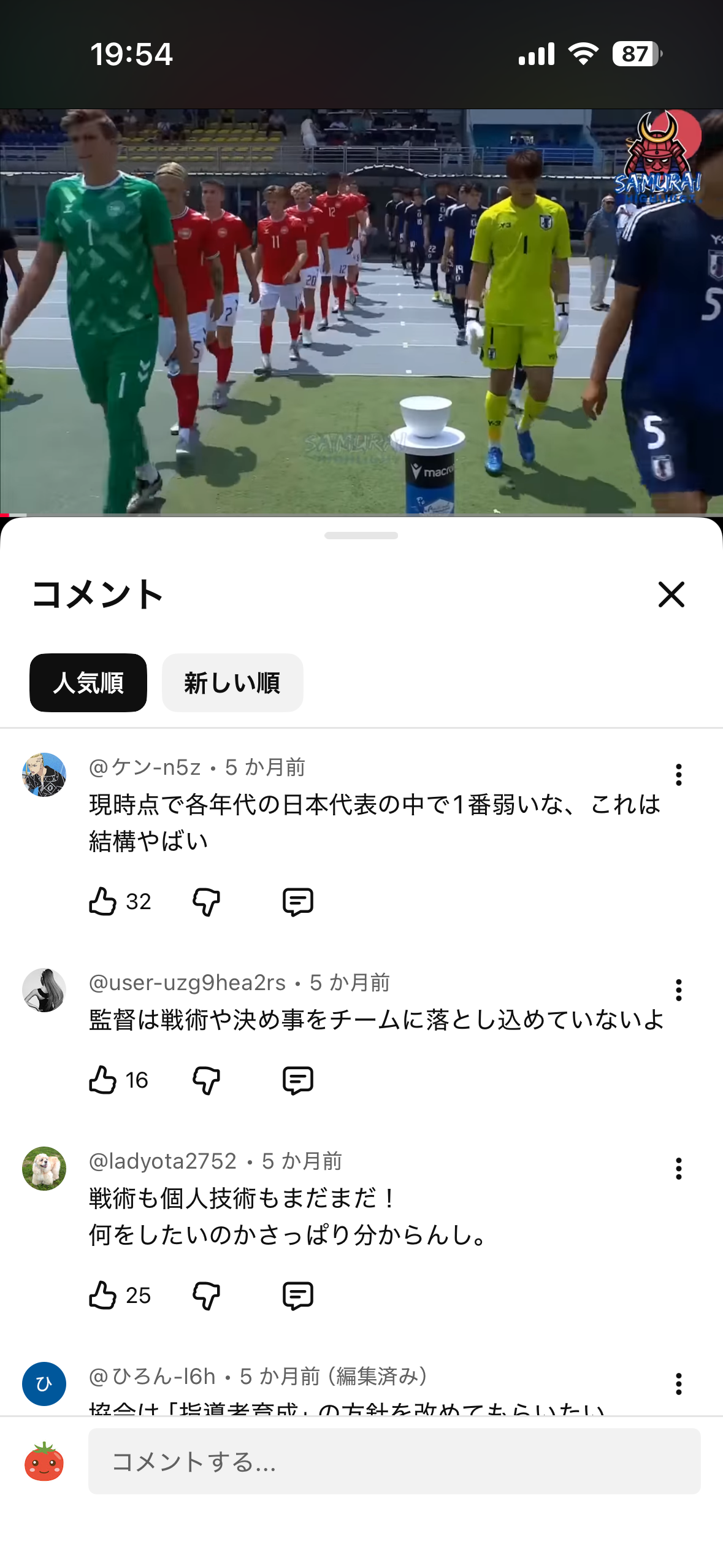Dislike @ladyota2752's comment
Screen dimensions: 723x1568
[x=206, y=1296]
